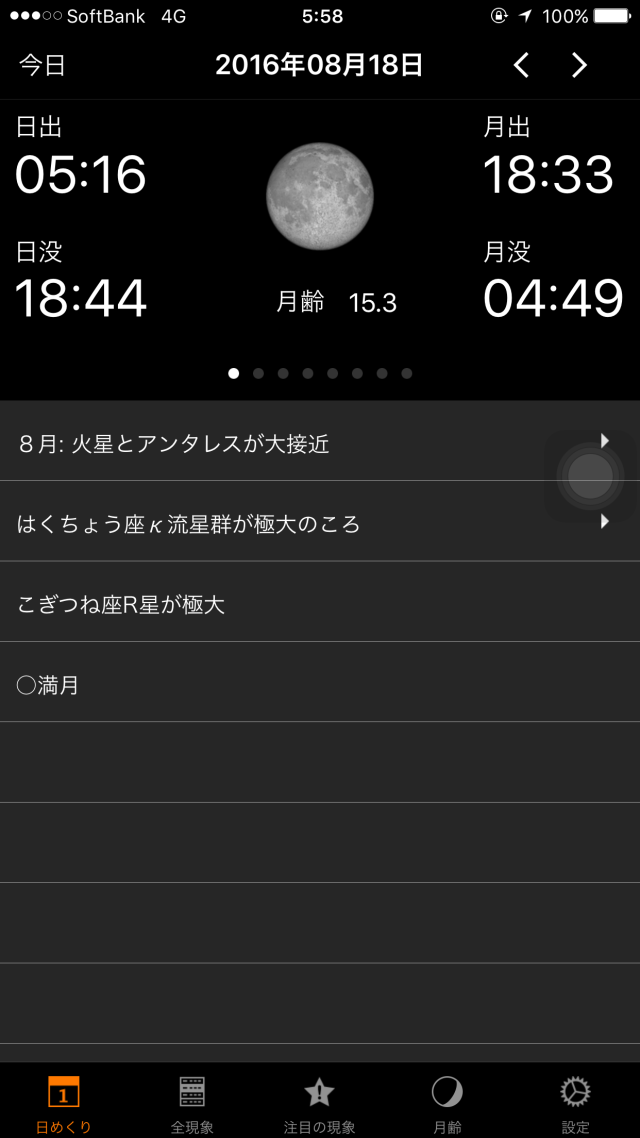The width and height of the screenshot is (640, 1138).
Task: Tap the page indicator dots
Action: [x=320, y=373]
